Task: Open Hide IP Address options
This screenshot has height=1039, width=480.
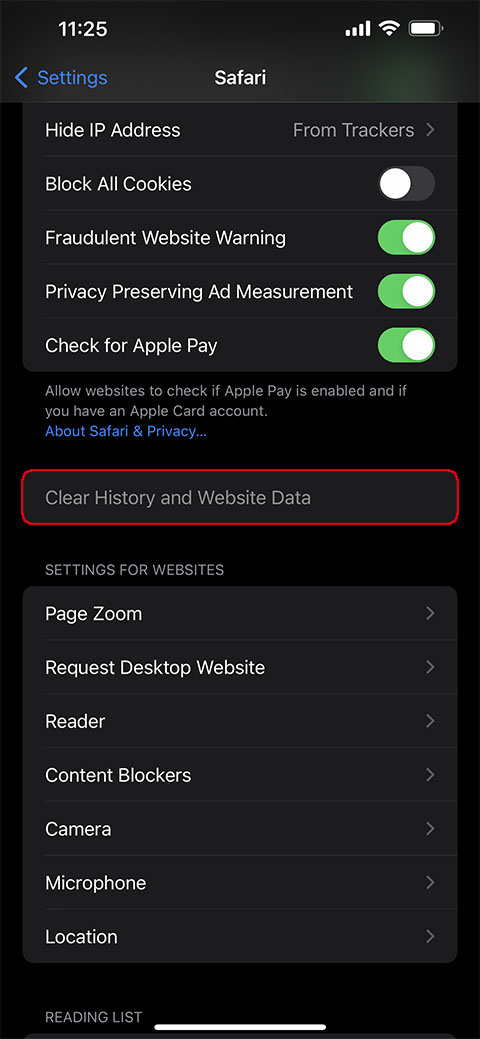Action: [x=240, y=130]
